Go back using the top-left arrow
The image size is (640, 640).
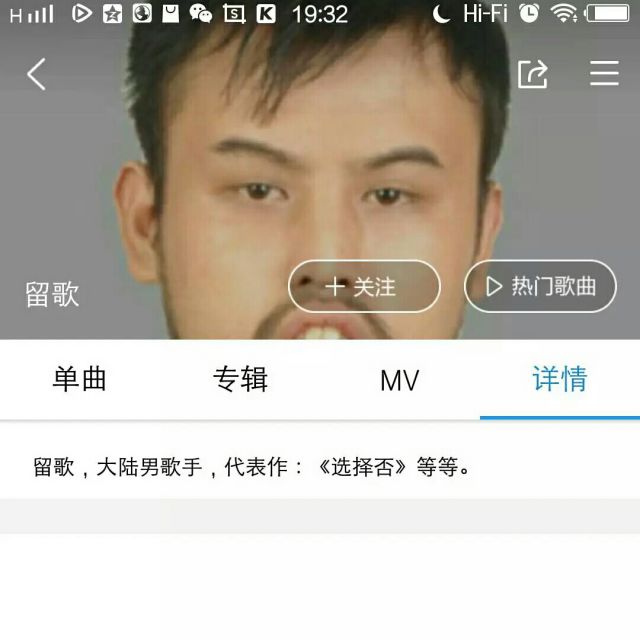pos(36,74)
